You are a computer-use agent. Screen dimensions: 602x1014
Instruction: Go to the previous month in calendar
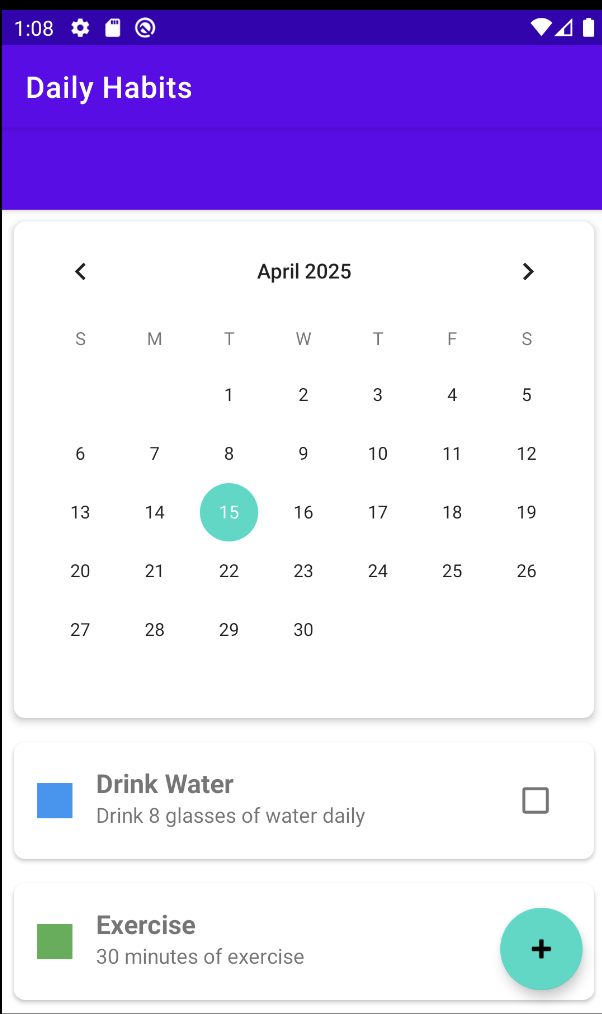81,271
